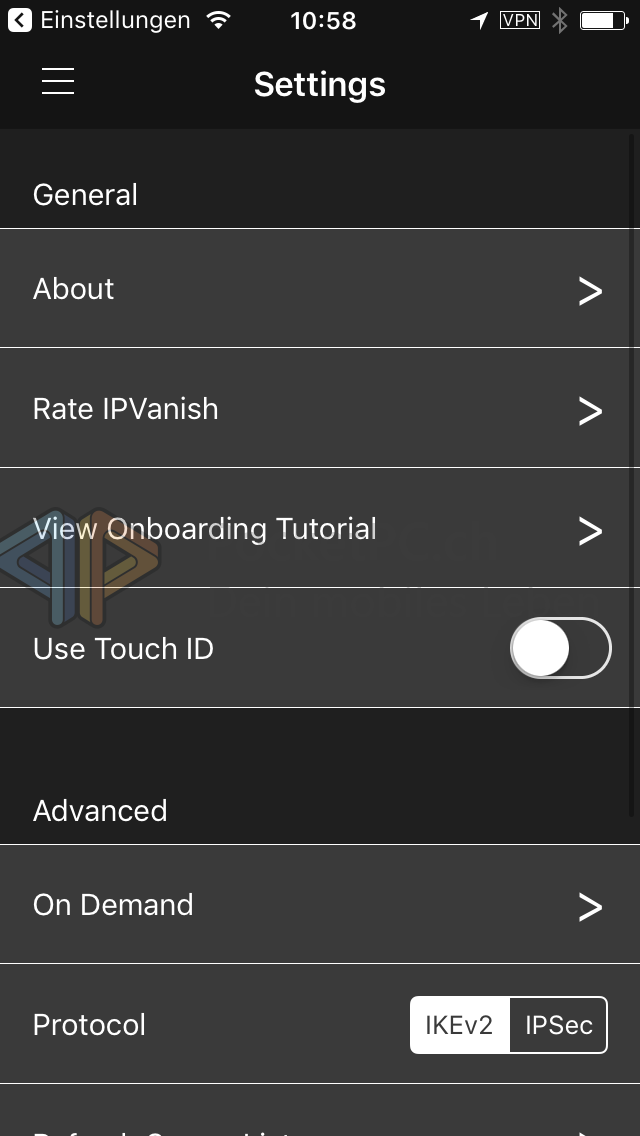Open the hamburger menu drawer
This screenshot has width=640, height=1136.
pyautogui.click(x=58, y=82)
